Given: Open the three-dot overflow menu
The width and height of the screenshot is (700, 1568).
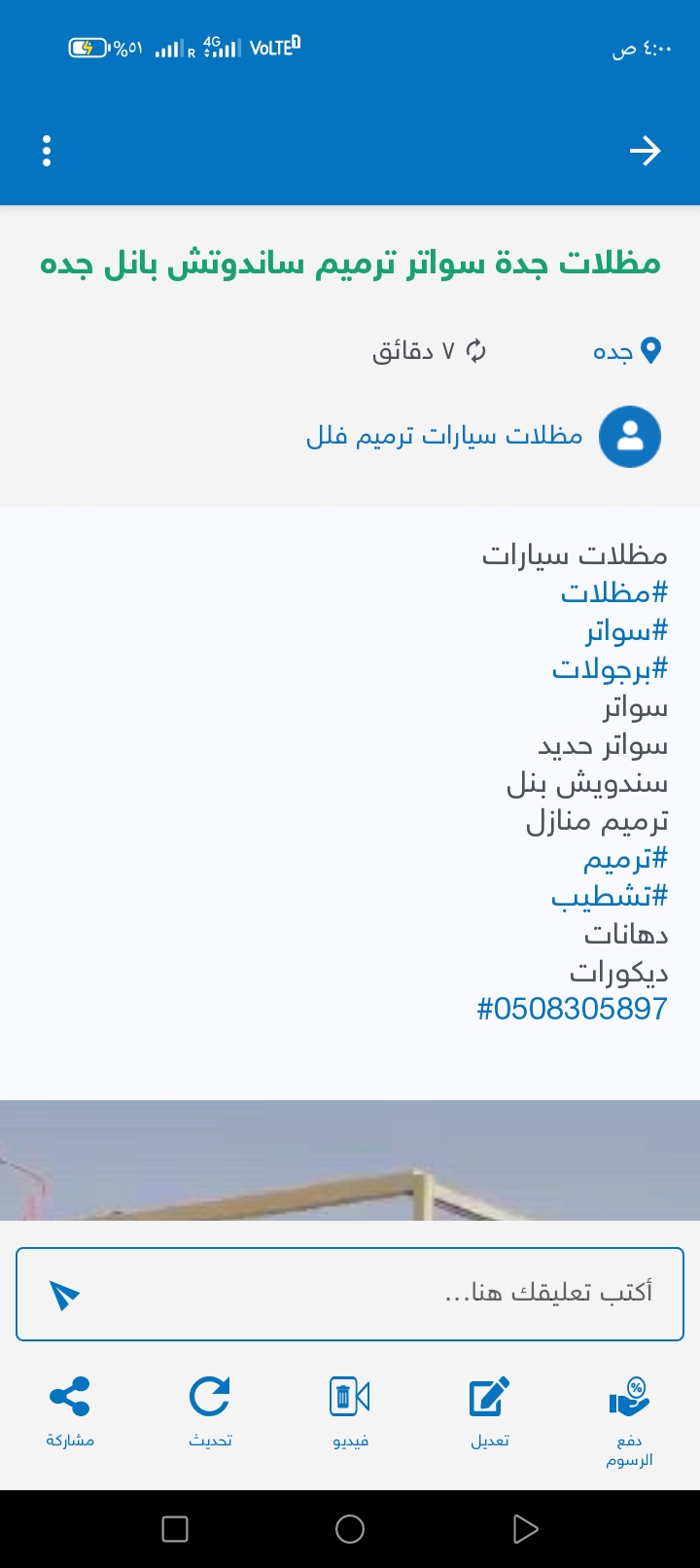Looking at the screenshot, I should 47,151.
